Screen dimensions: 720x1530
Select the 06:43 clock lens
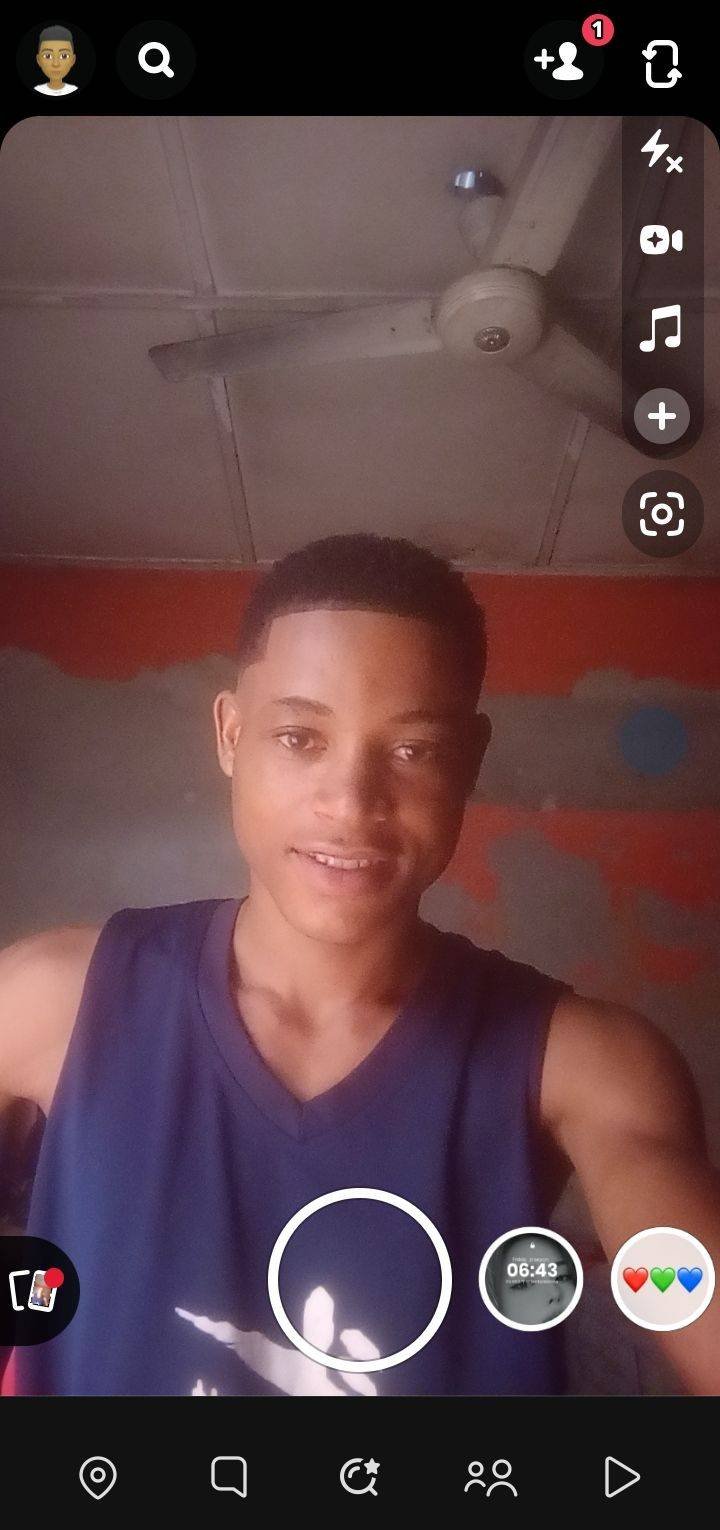(x=531, y=1279)
